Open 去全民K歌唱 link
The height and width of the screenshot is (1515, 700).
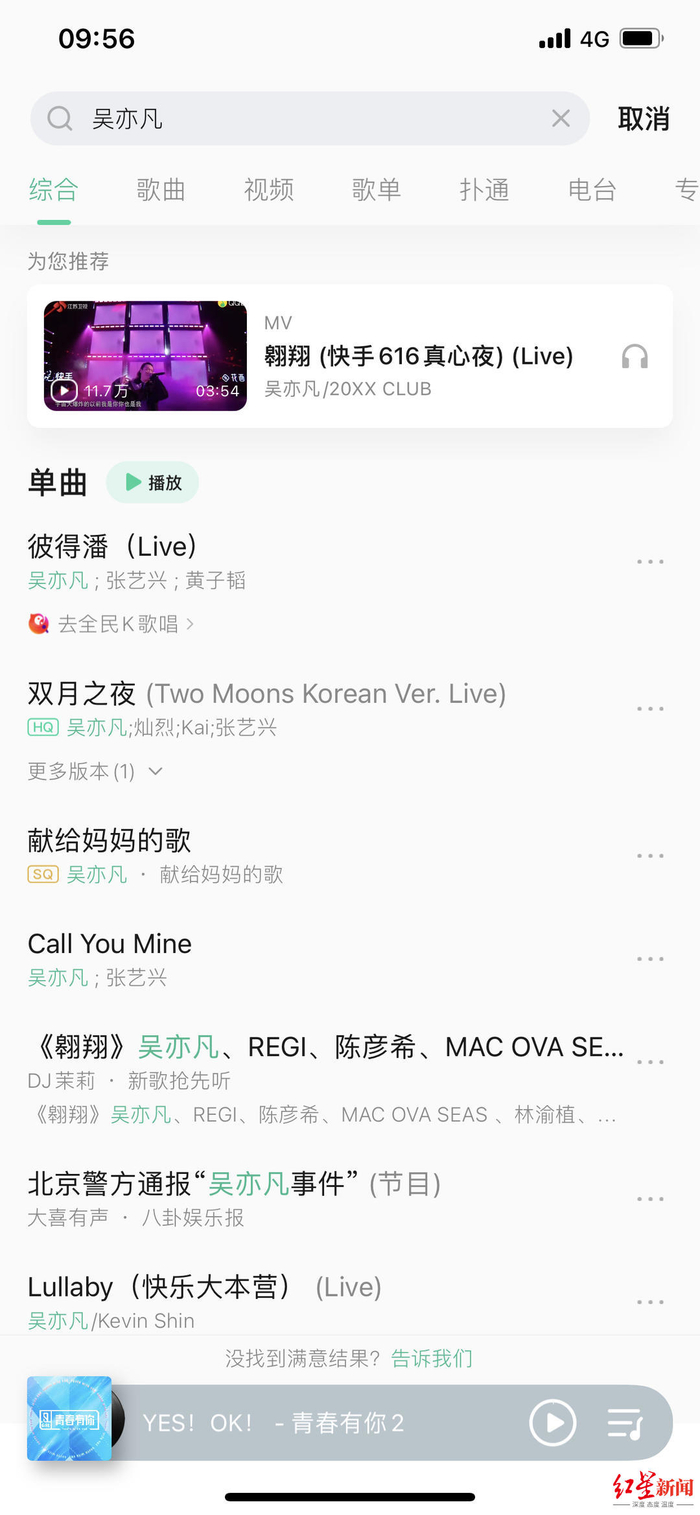click(111, 624)
